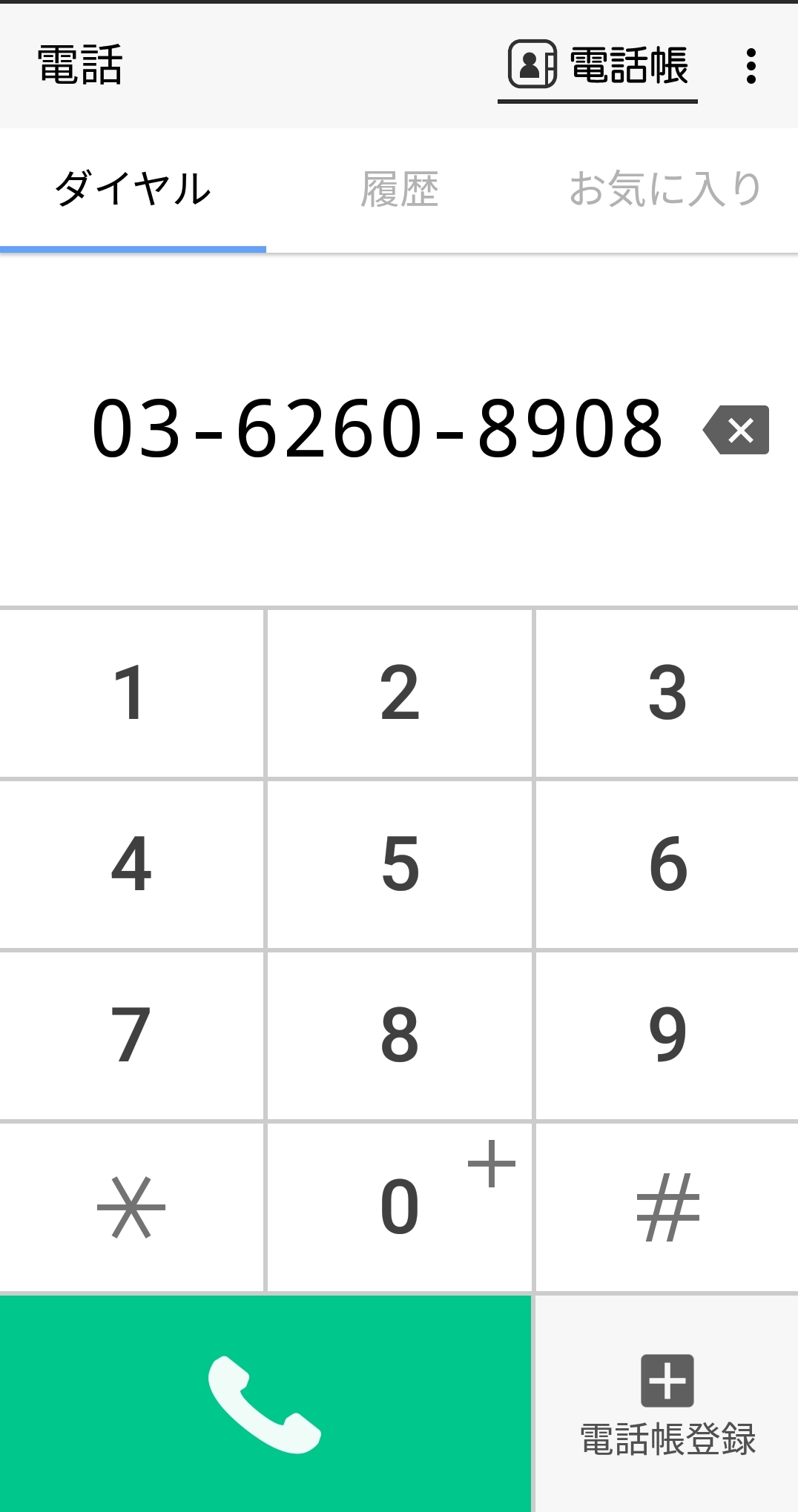Tap keypad number 5
Image resolution: width=798 pixels, height=1512 pixels.
point(399,864)
